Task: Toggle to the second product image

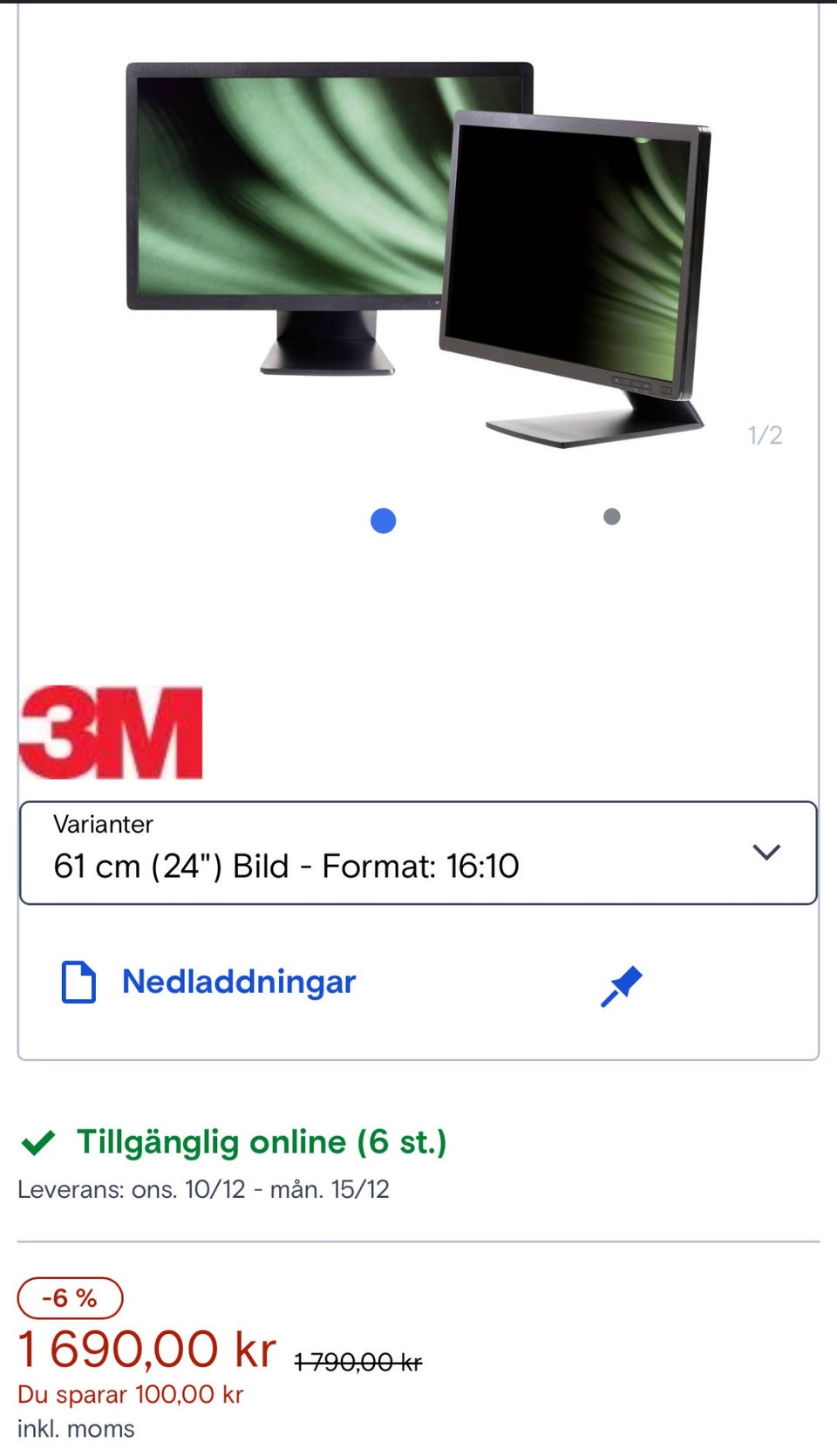Action: [611, 516]
